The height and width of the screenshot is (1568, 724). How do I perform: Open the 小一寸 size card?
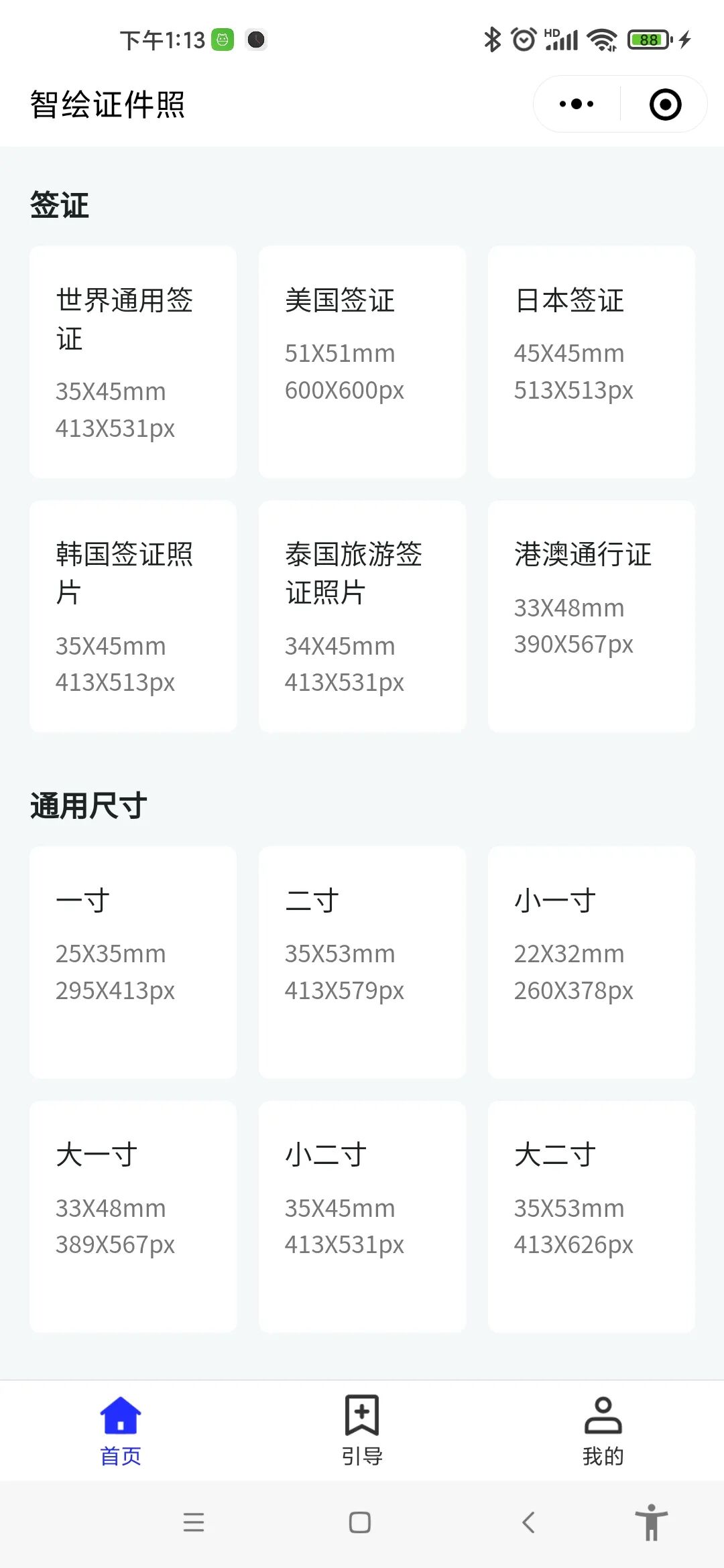(x=591, y=962)
